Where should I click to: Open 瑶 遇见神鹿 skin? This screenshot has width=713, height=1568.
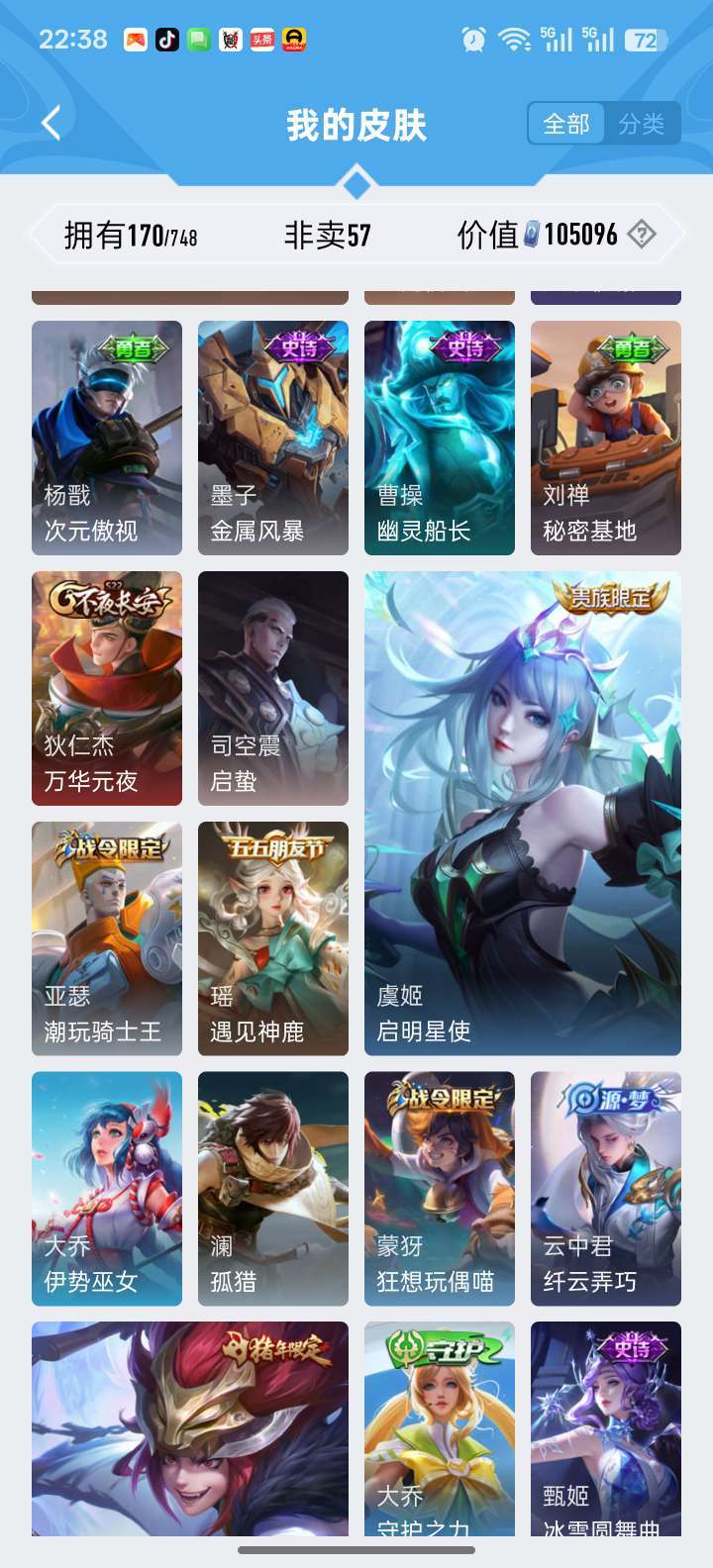(x=273, y=938)
